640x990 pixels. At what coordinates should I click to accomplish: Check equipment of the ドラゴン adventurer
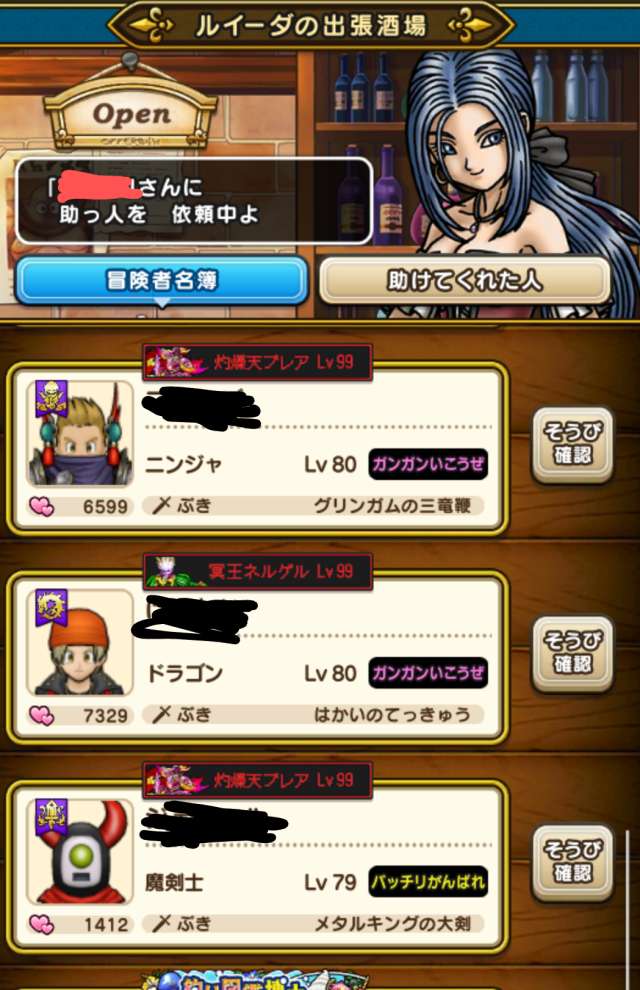pos(571,652)
